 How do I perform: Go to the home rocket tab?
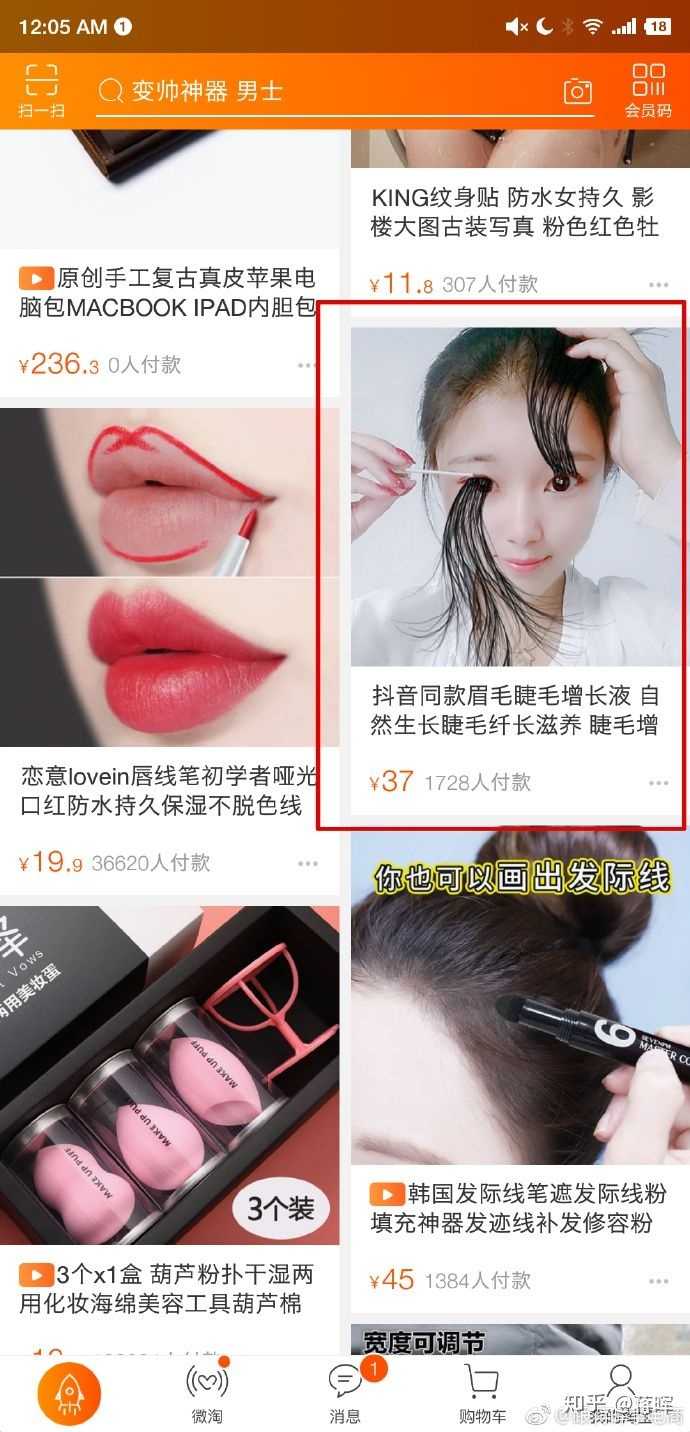coord(69,1393)
